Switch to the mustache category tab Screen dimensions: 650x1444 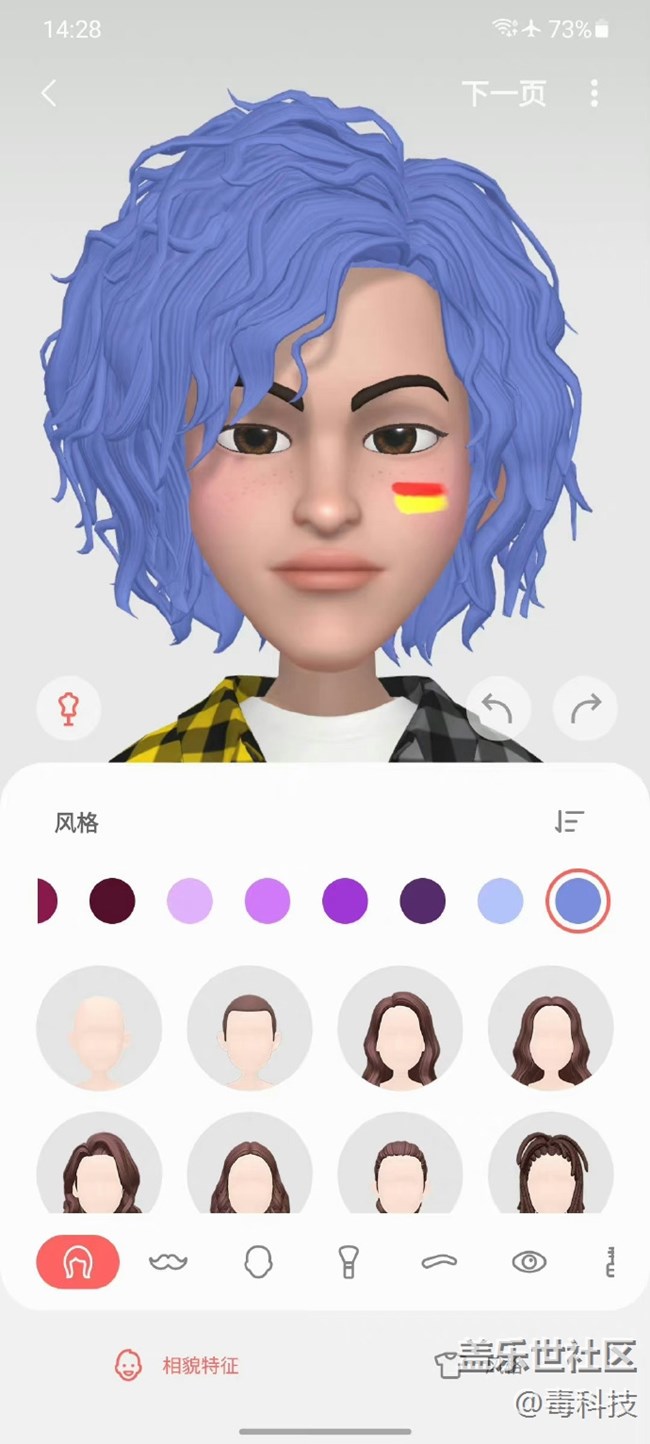tap(168, 1262)
